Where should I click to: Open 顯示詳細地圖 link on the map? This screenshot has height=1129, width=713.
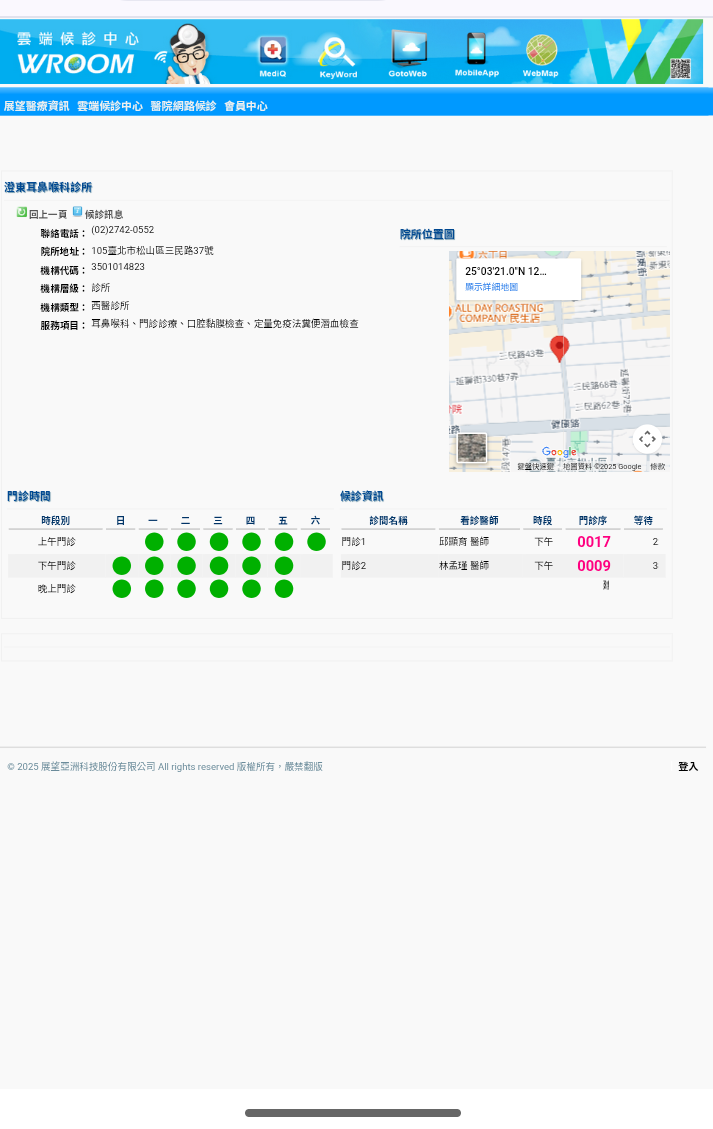tap(491, 287)
